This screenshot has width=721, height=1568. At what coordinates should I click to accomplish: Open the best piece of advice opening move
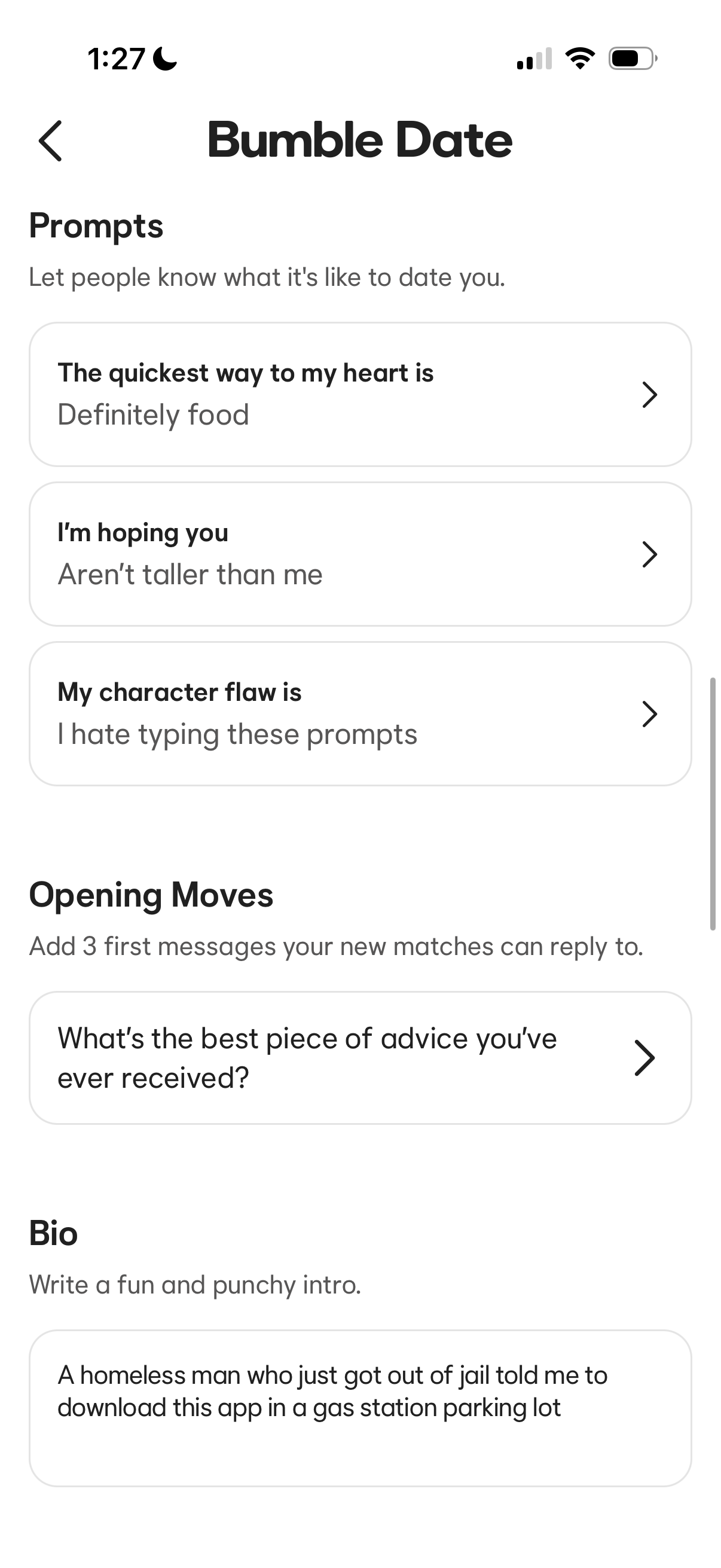[359, 1058]
